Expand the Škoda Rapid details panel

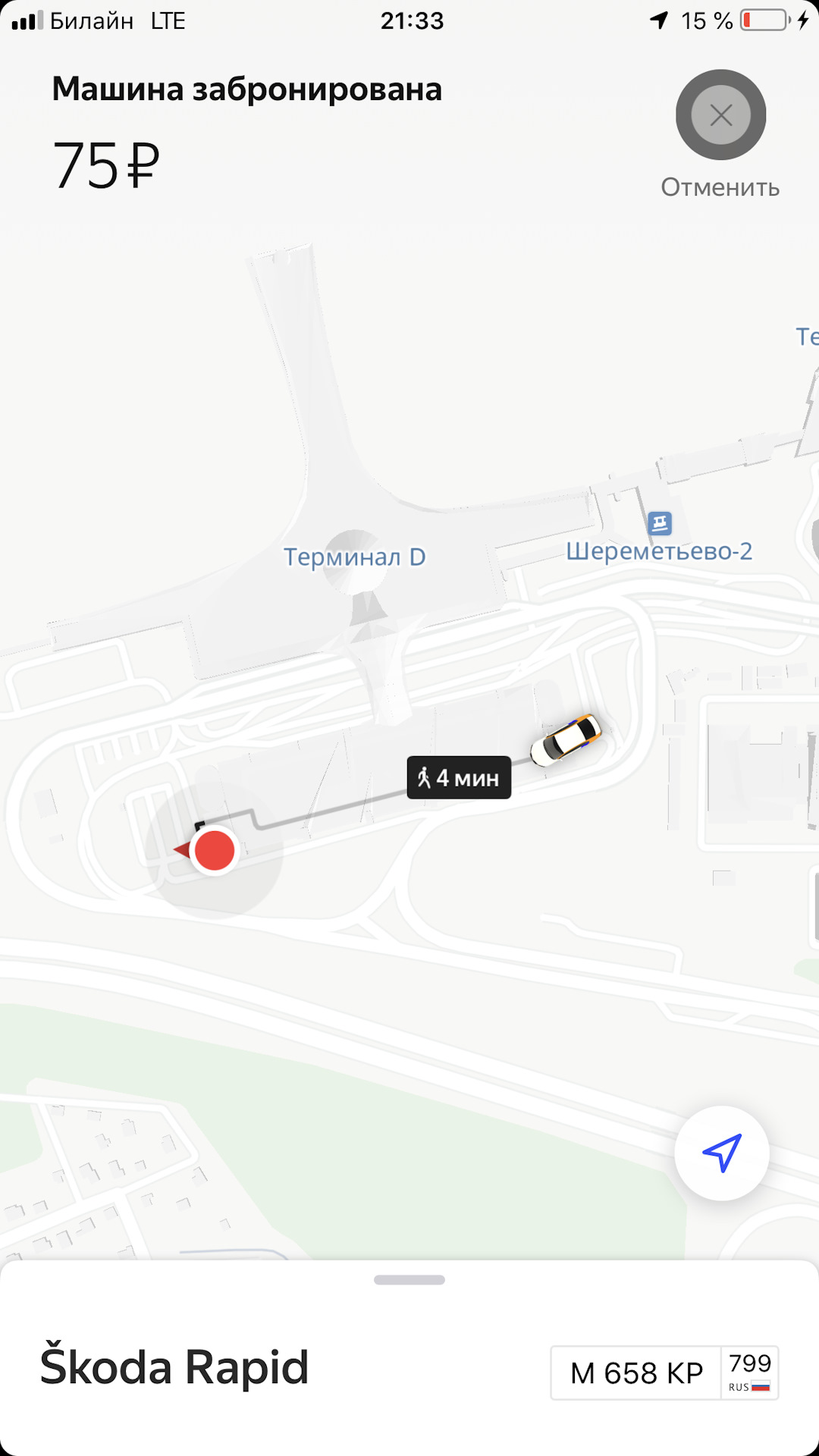[409, 1280]
